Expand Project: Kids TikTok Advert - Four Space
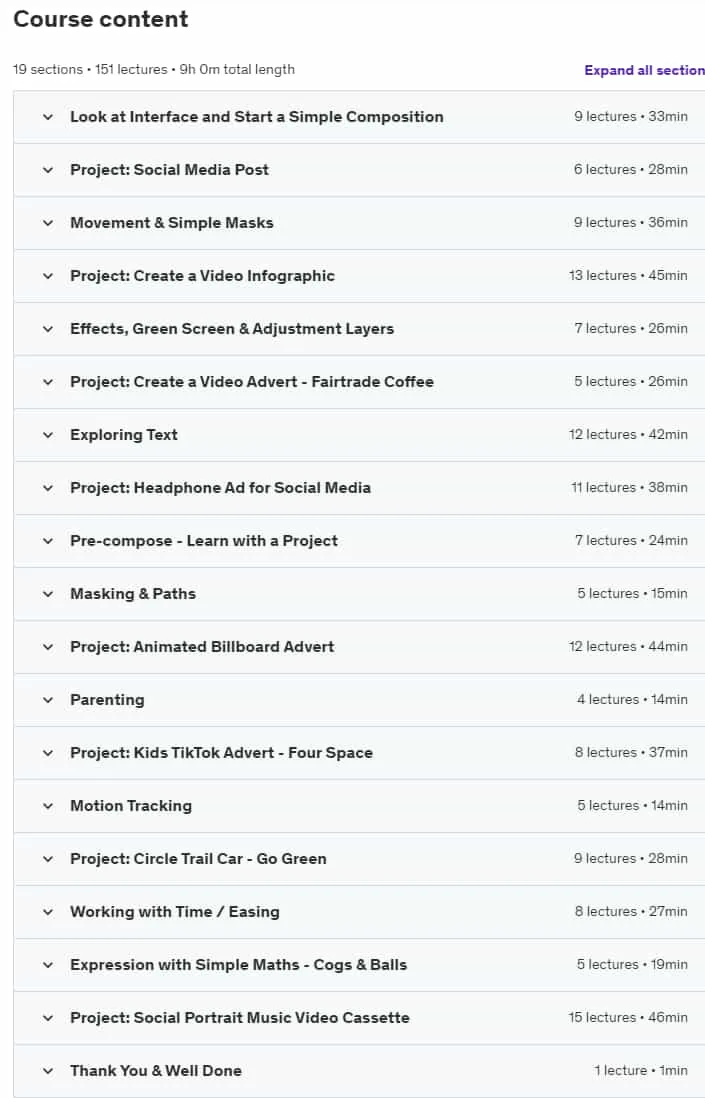Screen dimensions: 705x1098 (359, 753)
